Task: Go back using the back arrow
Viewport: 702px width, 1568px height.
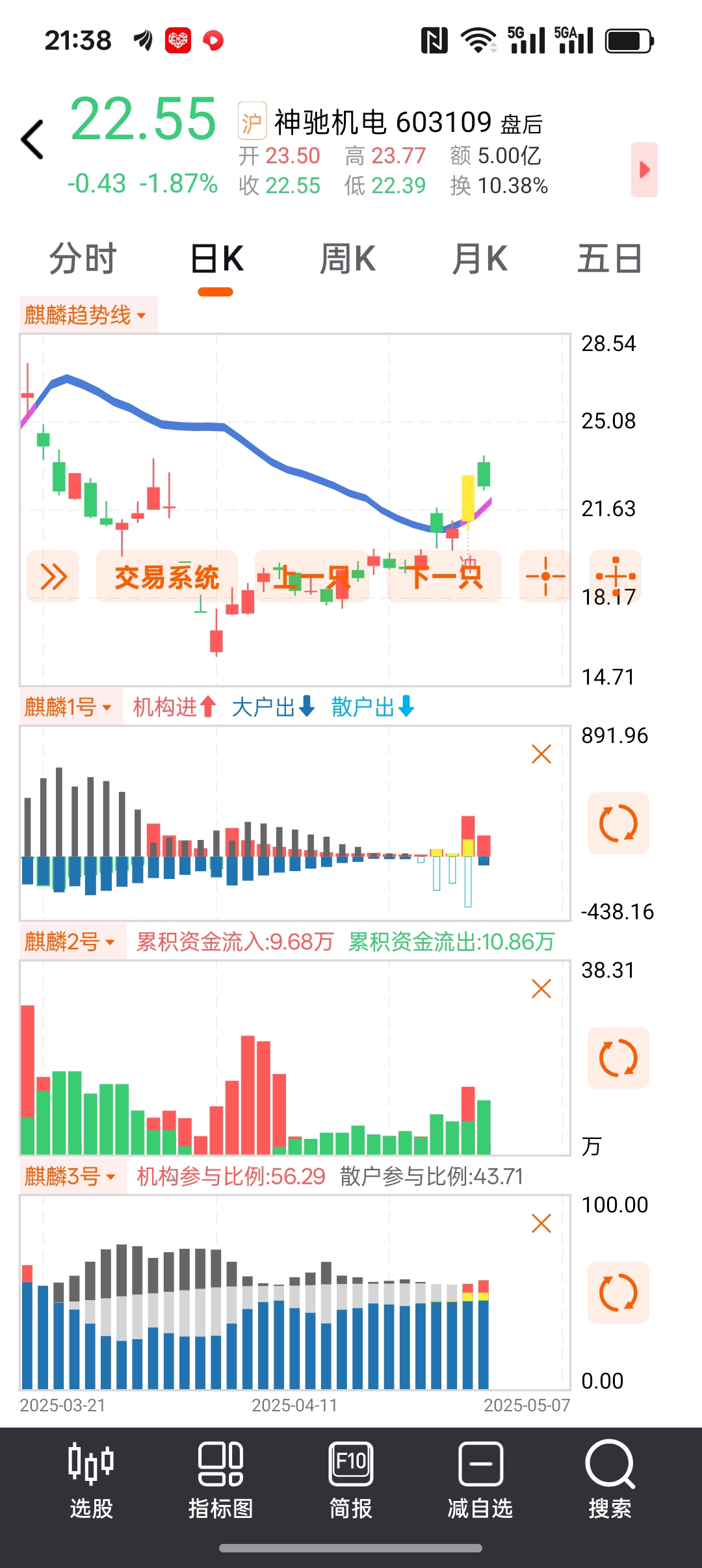Action: tap(32, 139)
